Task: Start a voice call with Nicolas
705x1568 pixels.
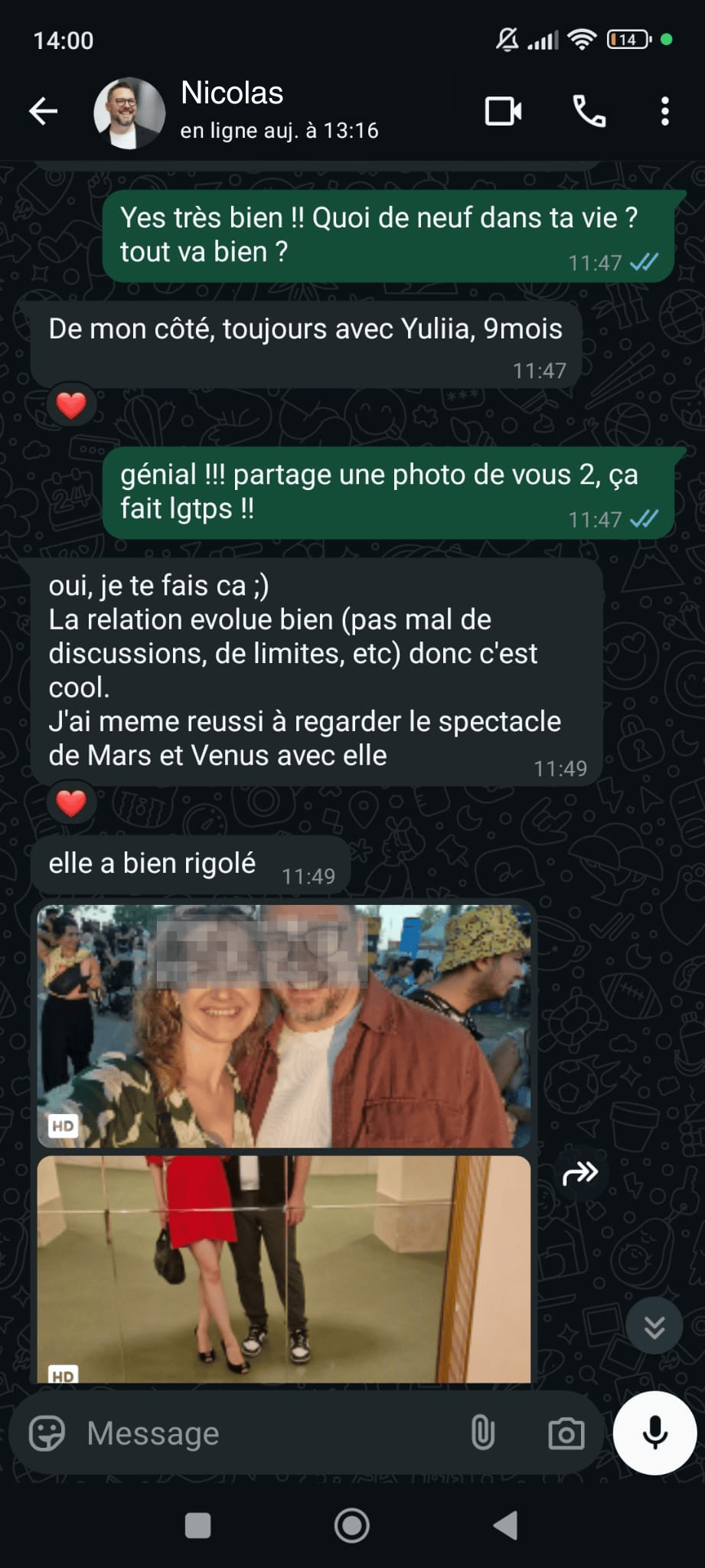Action: click(589, 112)
